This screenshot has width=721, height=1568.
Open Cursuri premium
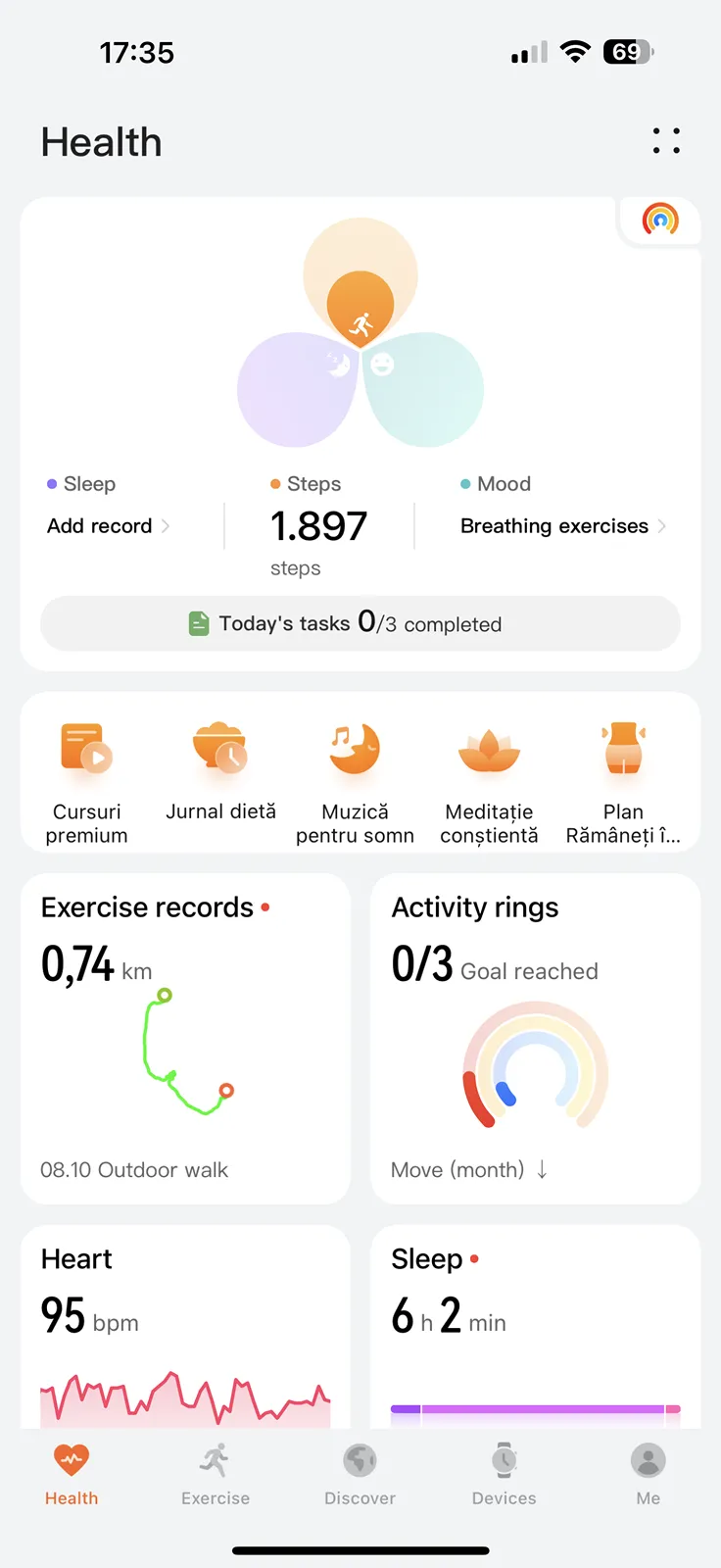87,774
